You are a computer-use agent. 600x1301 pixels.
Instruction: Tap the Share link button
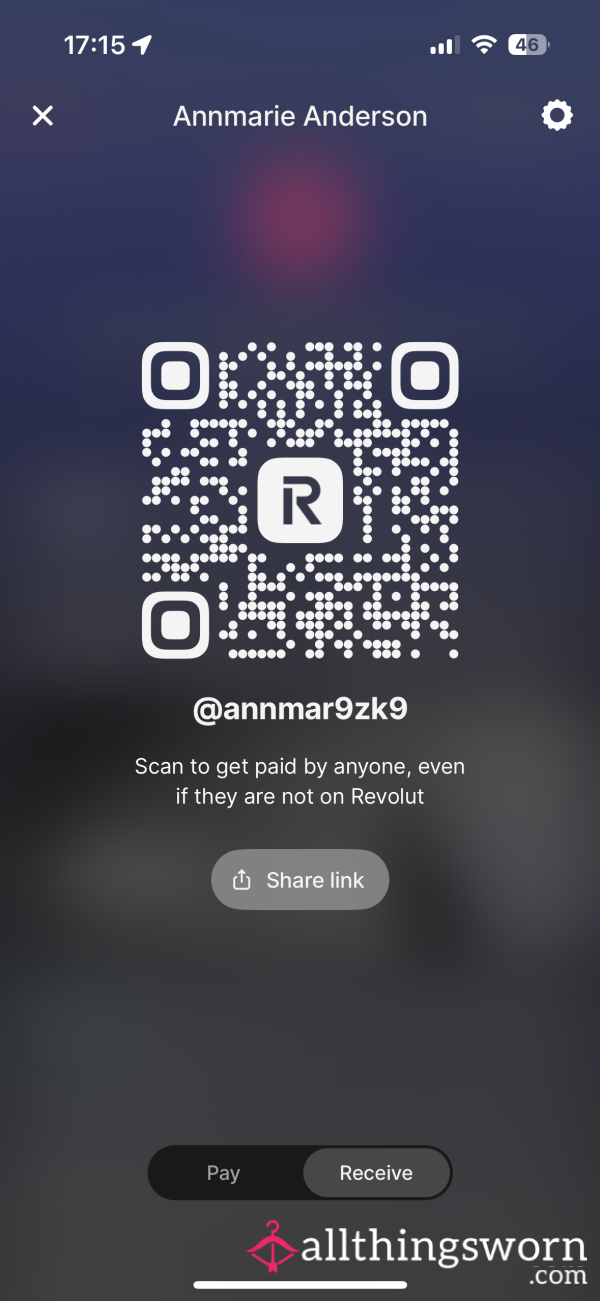click(300, 880)
